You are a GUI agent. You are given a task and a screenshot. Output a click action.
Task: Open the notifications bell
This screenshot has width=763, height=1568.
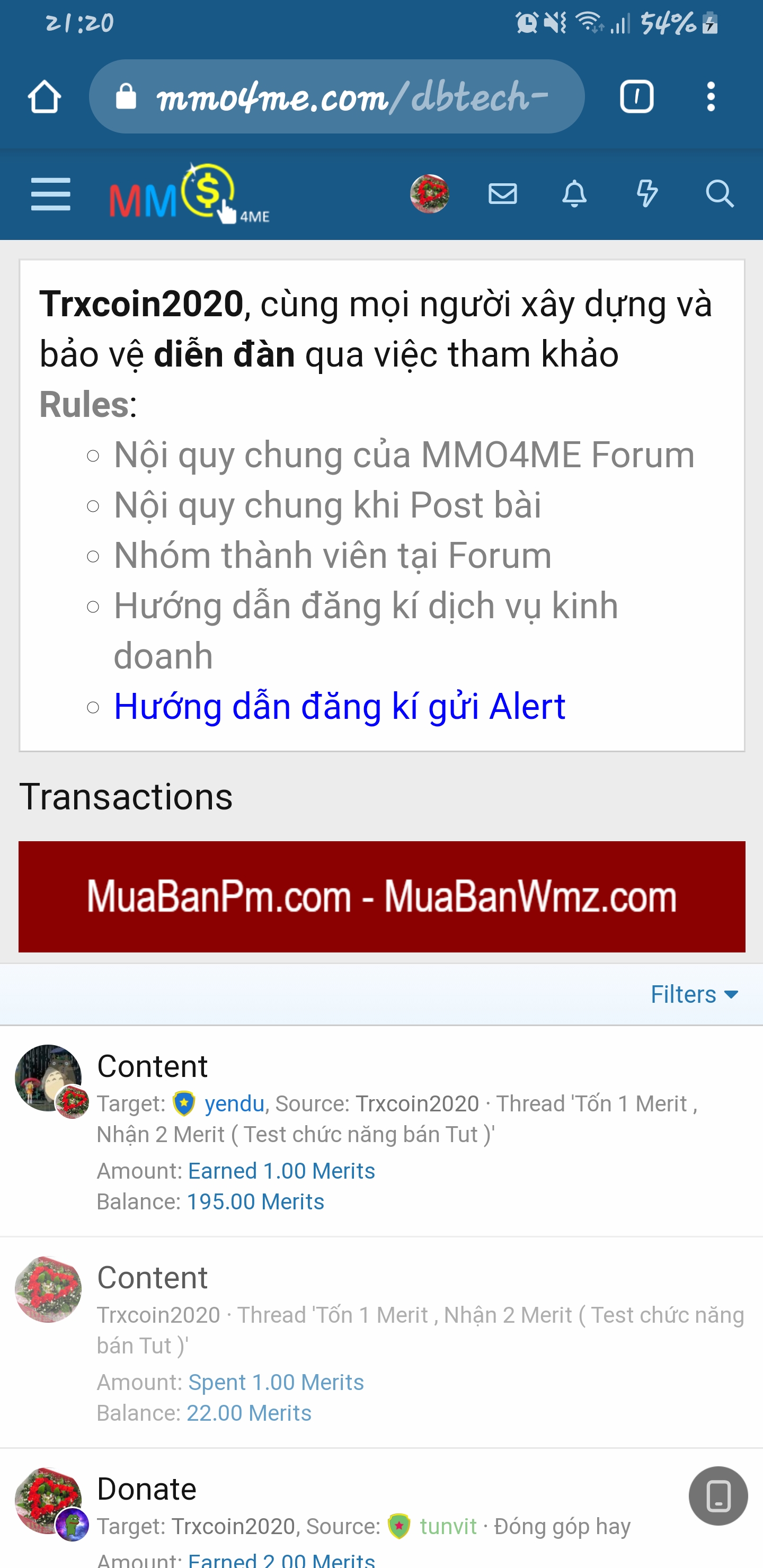pos(574,194)
